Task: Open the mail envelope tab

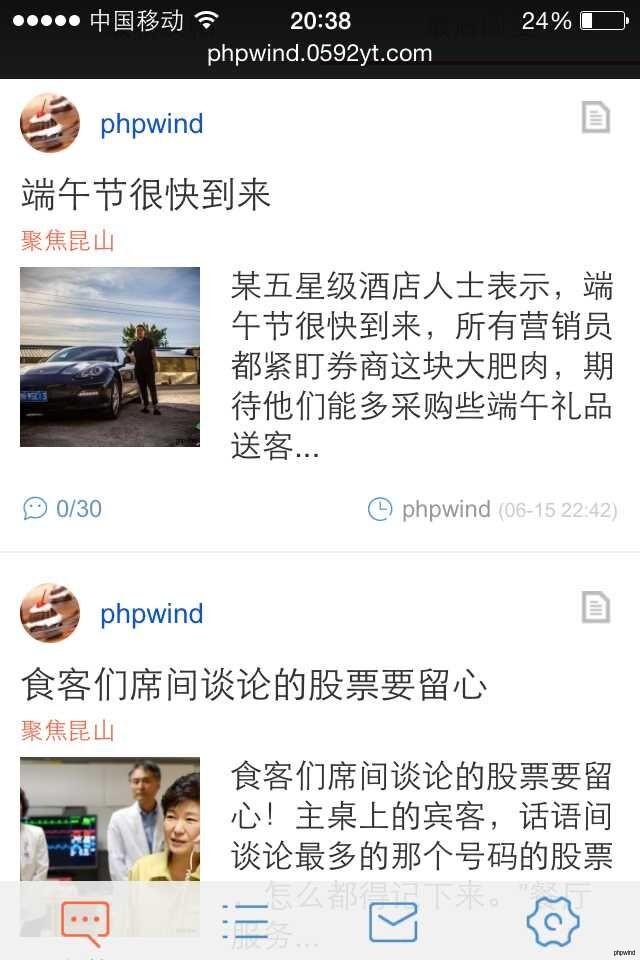Action: tap(393, 921)
